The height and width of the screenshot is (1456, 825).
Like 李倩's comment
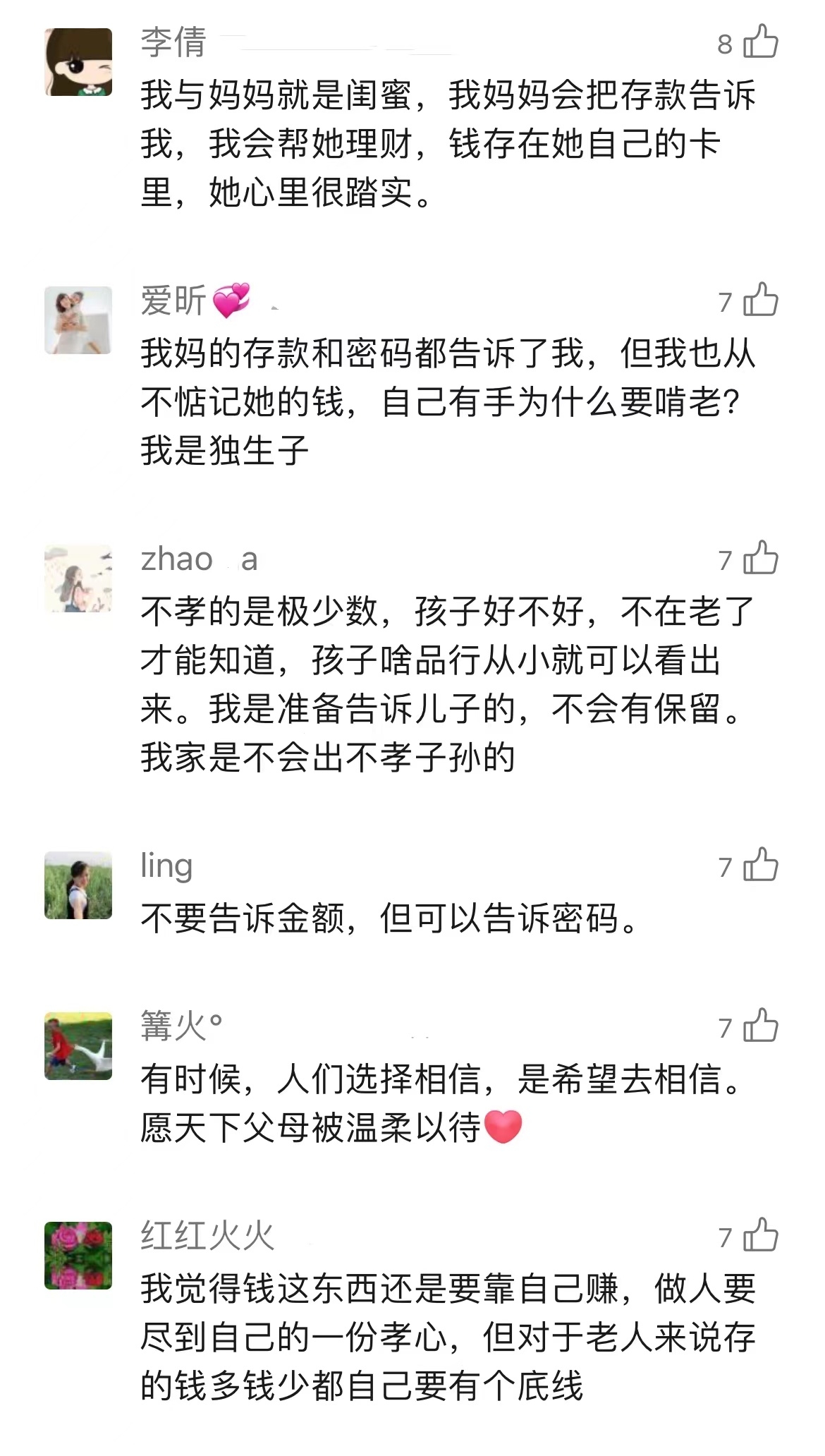click(x=761, y=42)
